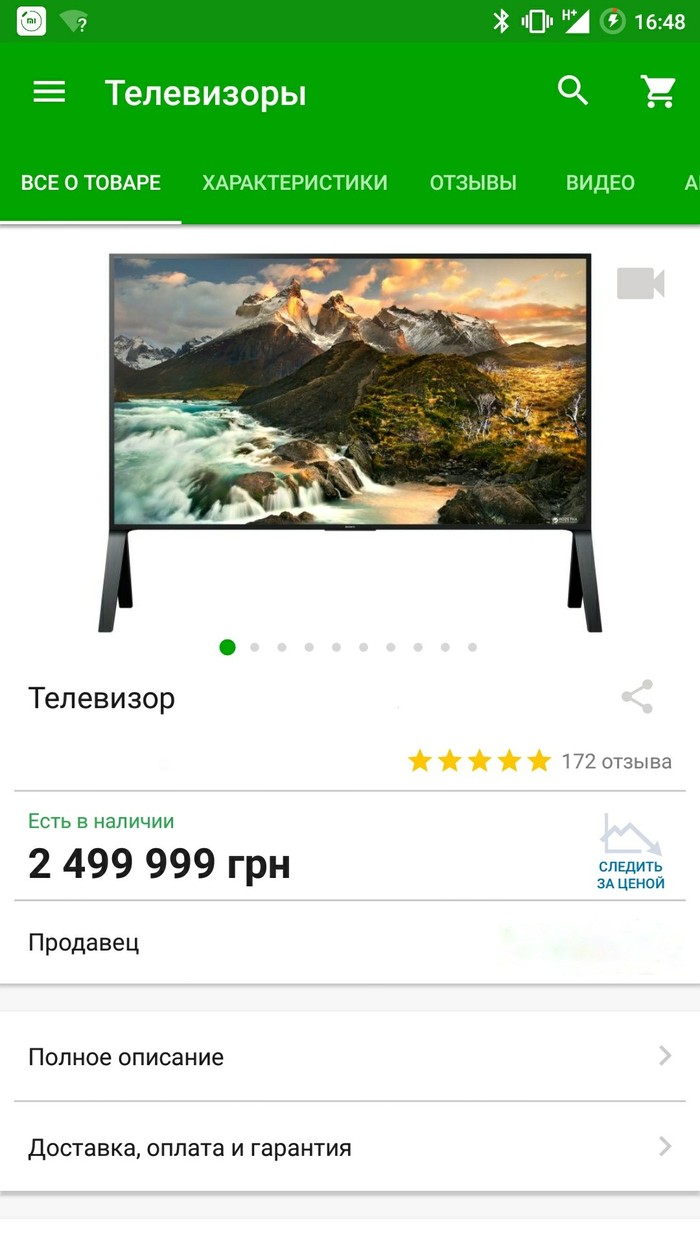The height and width of the screenshot is (1244, 700).
Task: Open the 172 отзыва reviews
Action: [x=615, y=761]
